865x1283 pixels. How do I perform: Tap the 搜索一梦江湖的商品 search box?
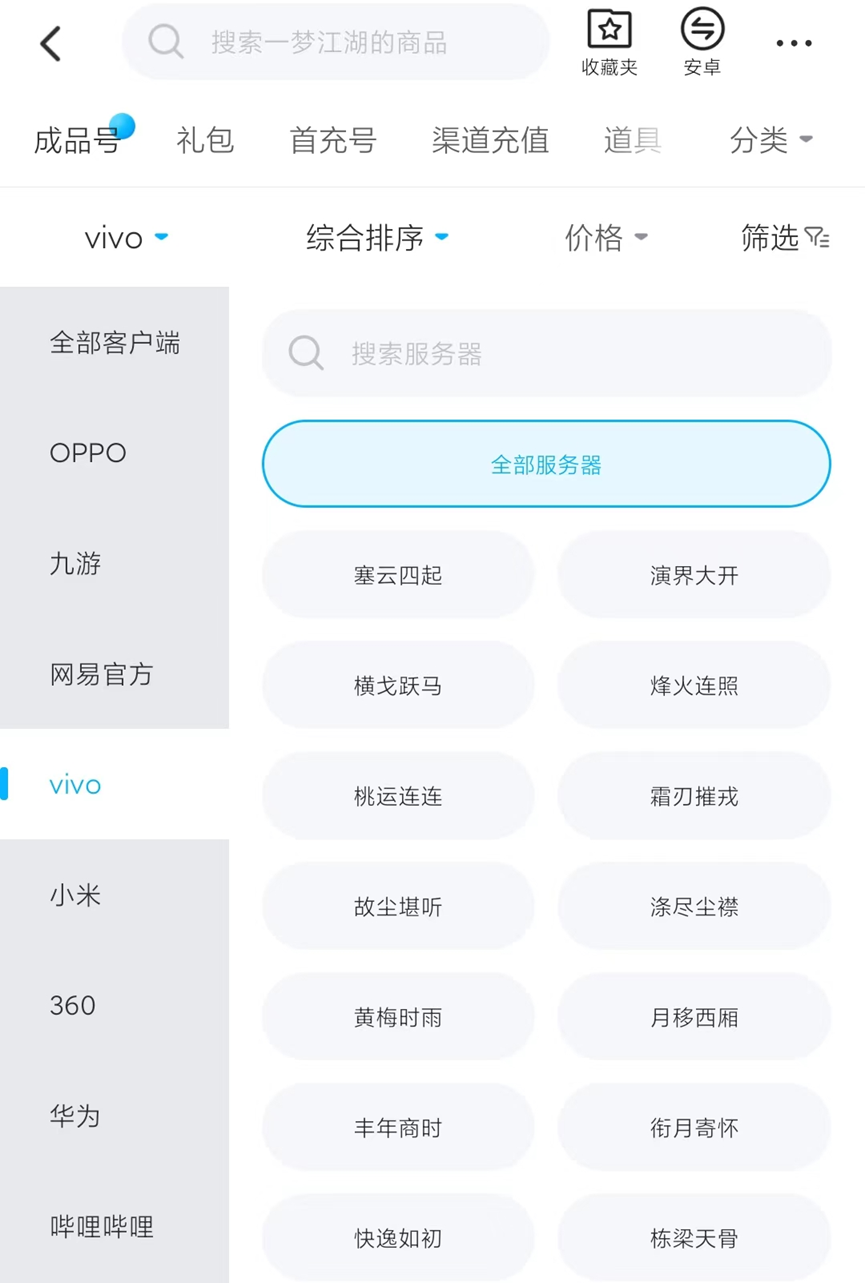point(336,42)
